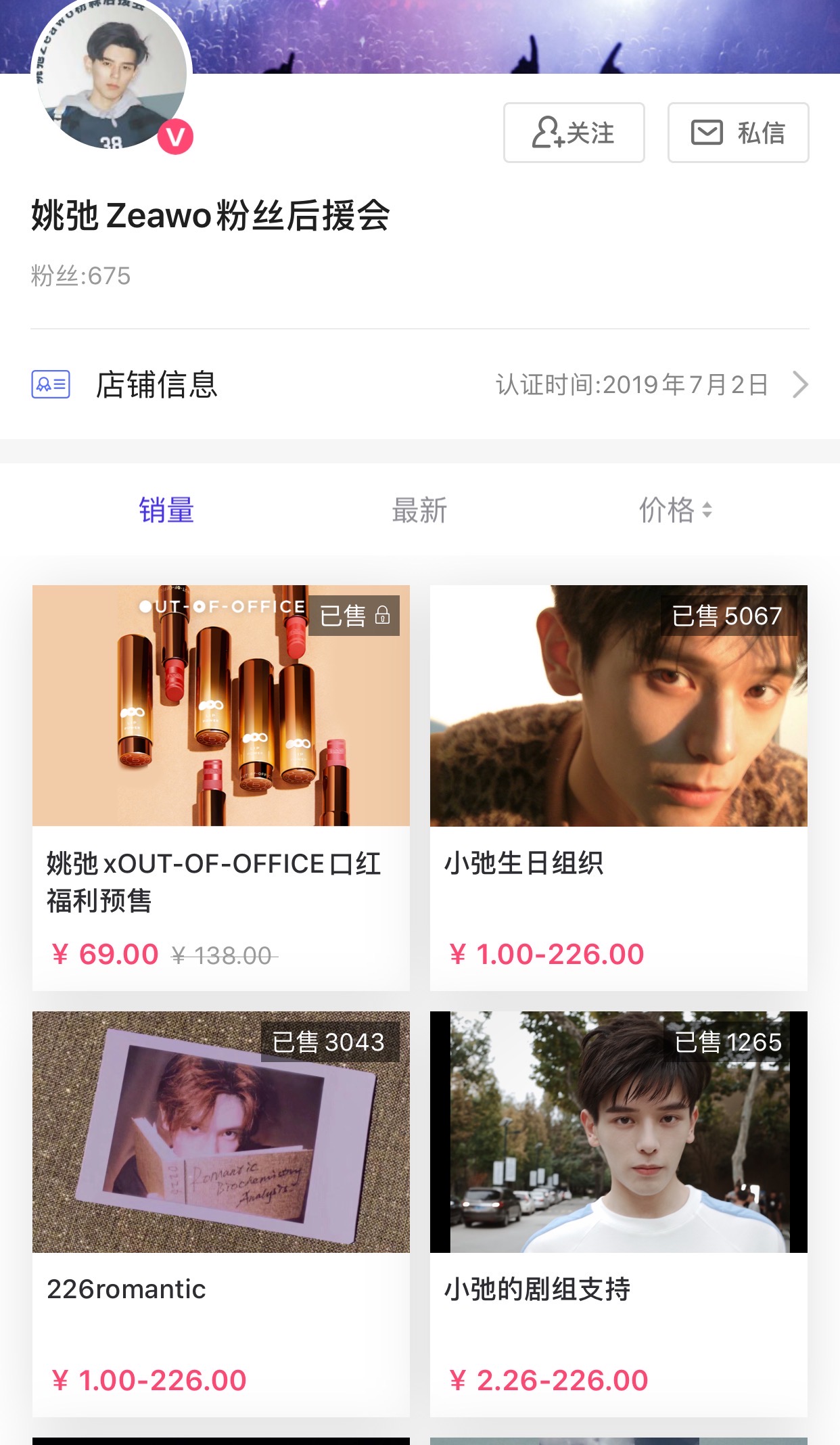Screen dimensions: 840x1445
Task: Select the 小弛的剧组支持 product card
Action: pyautogui.click(x=618, y=1214)
